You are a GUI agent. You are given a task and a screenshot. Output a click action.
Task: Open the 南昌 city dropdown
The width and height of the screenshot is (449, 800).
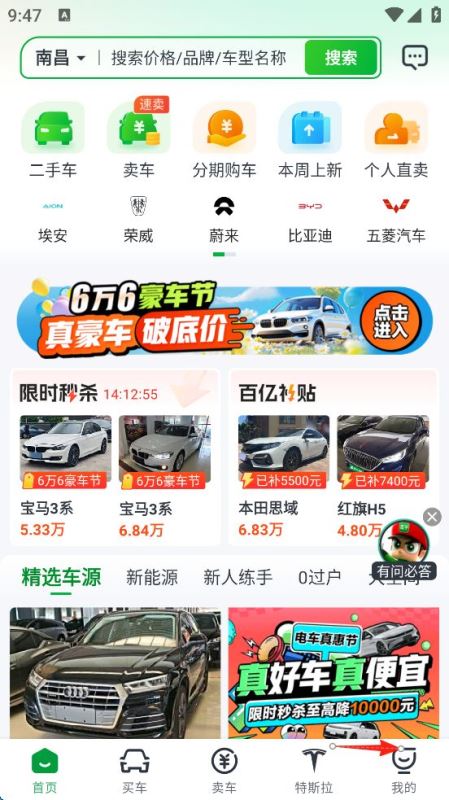[60, 58]
